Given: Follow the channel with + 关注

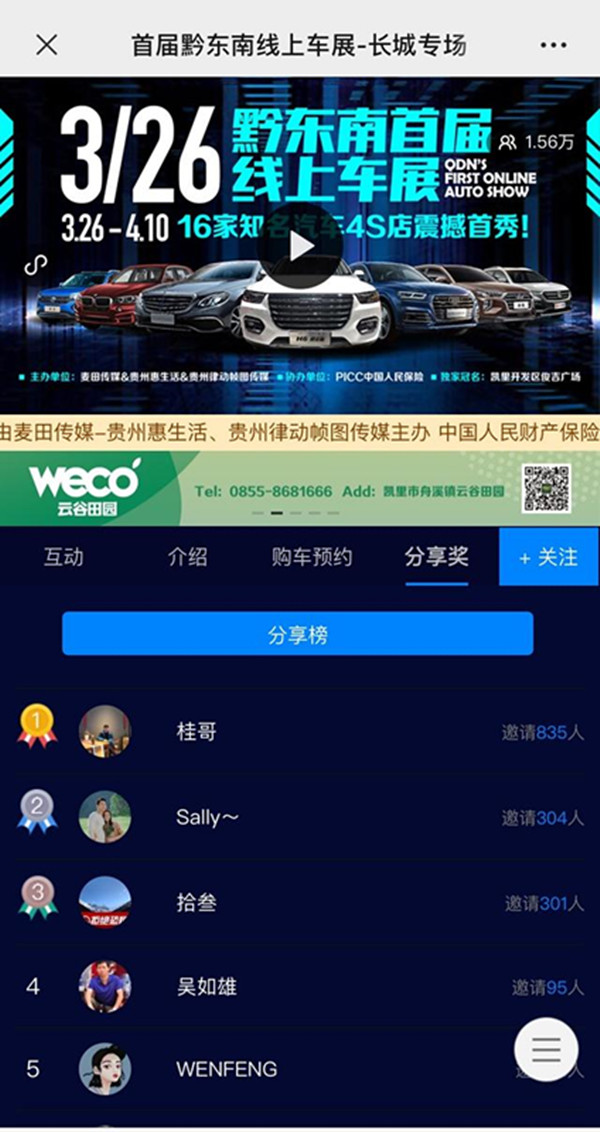Looking at the screenshot, I should (548, 557).
